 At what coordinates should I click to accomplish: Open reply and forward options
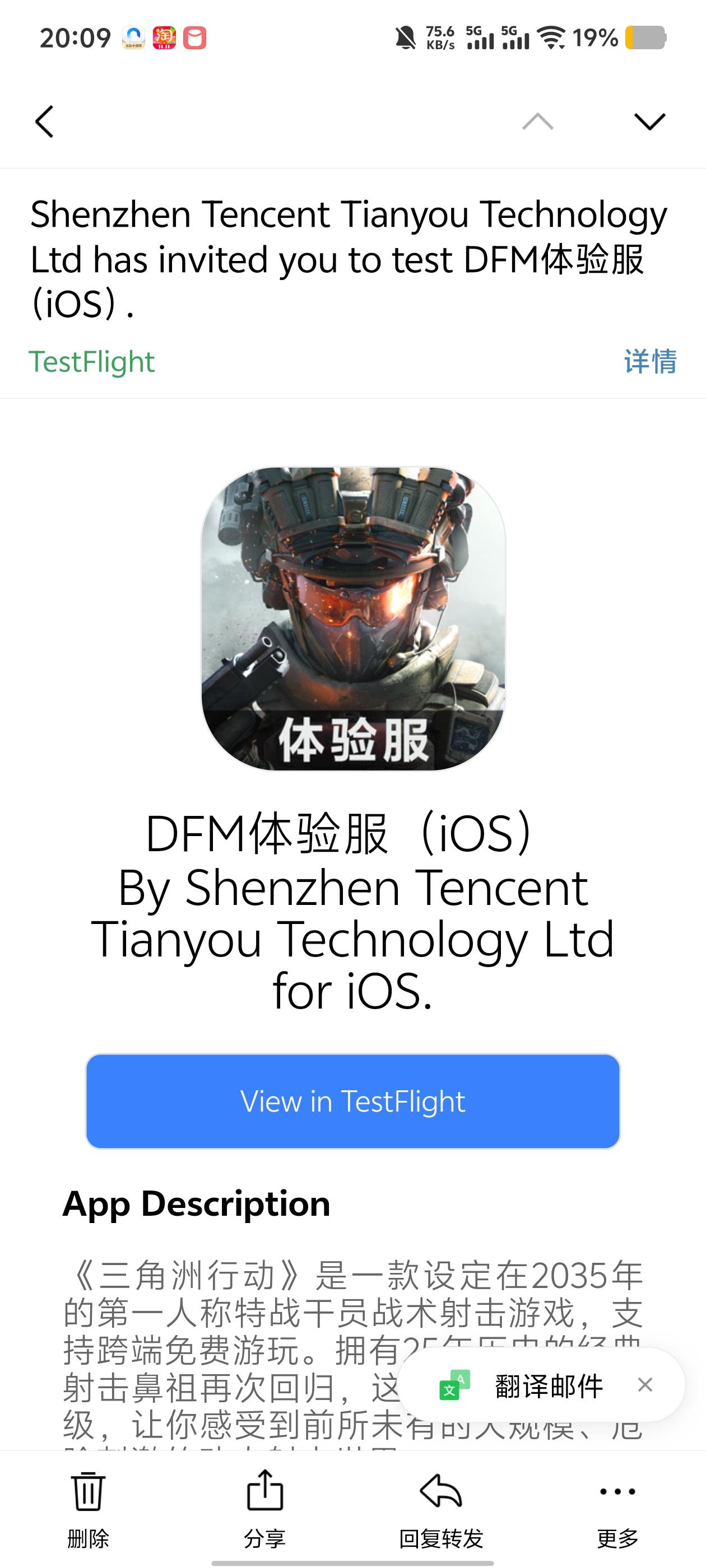tap(440, 1491)
